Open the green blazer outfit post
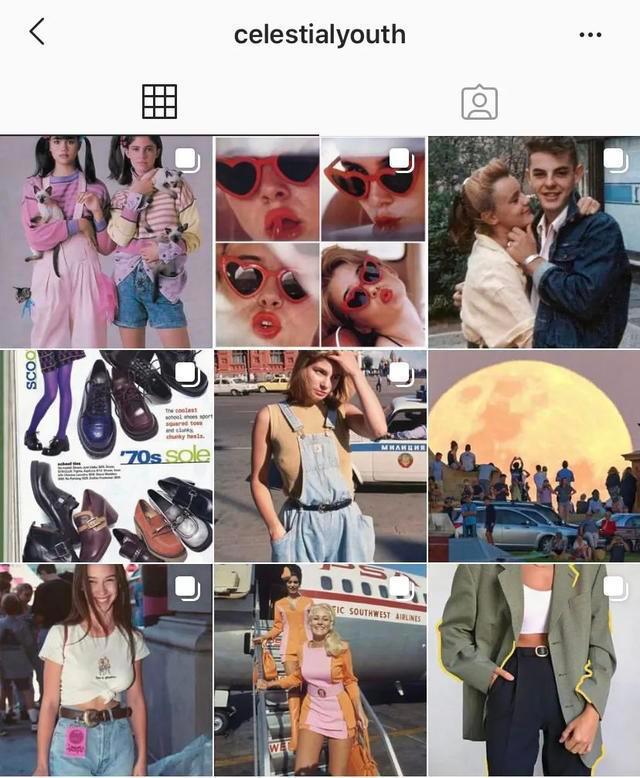Image resolution: width=640 pixels, height=778 pixels. 534,670
